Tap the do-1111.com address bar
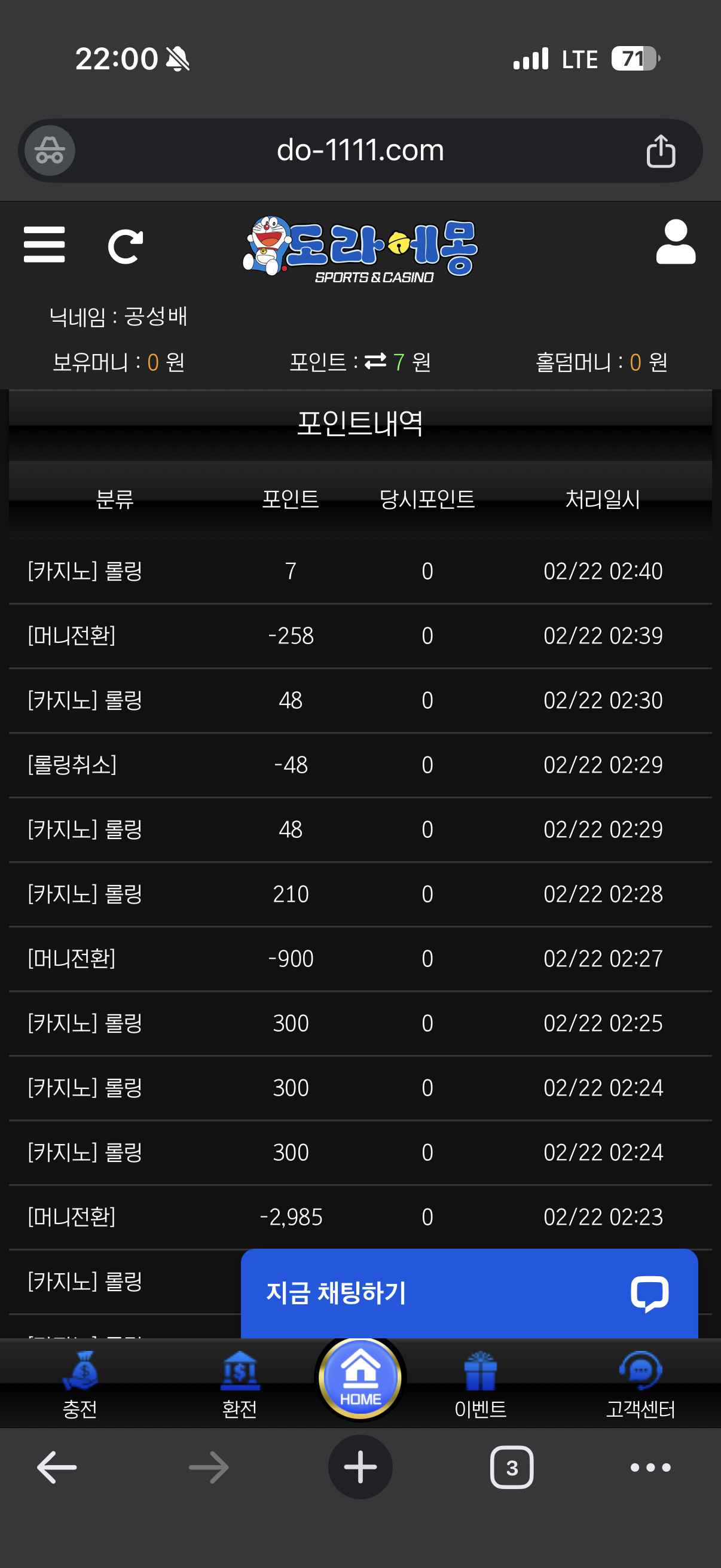Image resolution: width=721 pixels, height=1568 pixels. click(x=360, y=150)
